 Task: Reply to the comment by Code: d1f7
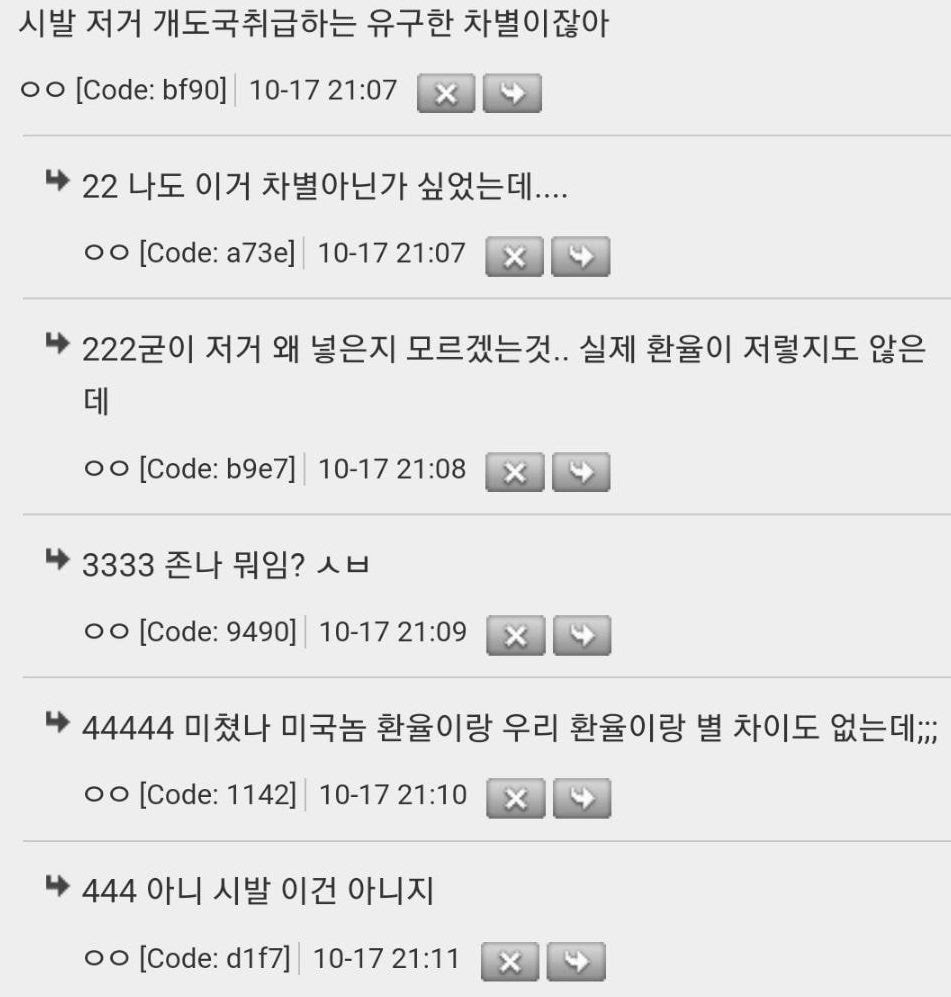click(576, 962)
